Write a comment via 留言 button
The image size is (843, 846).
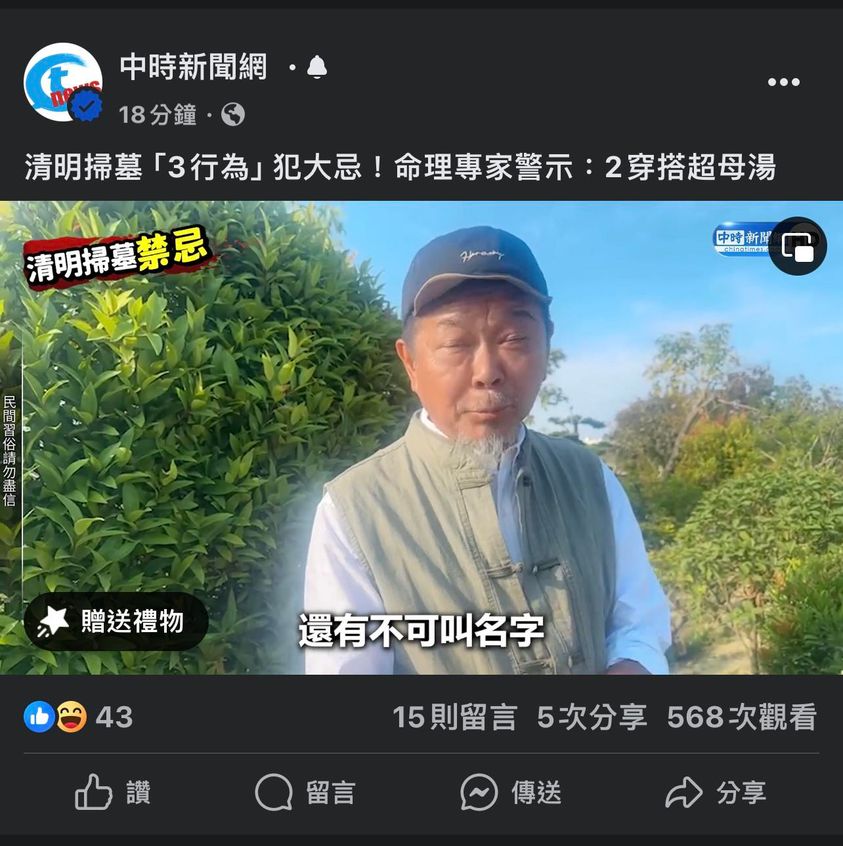click(x=305, y=793)
